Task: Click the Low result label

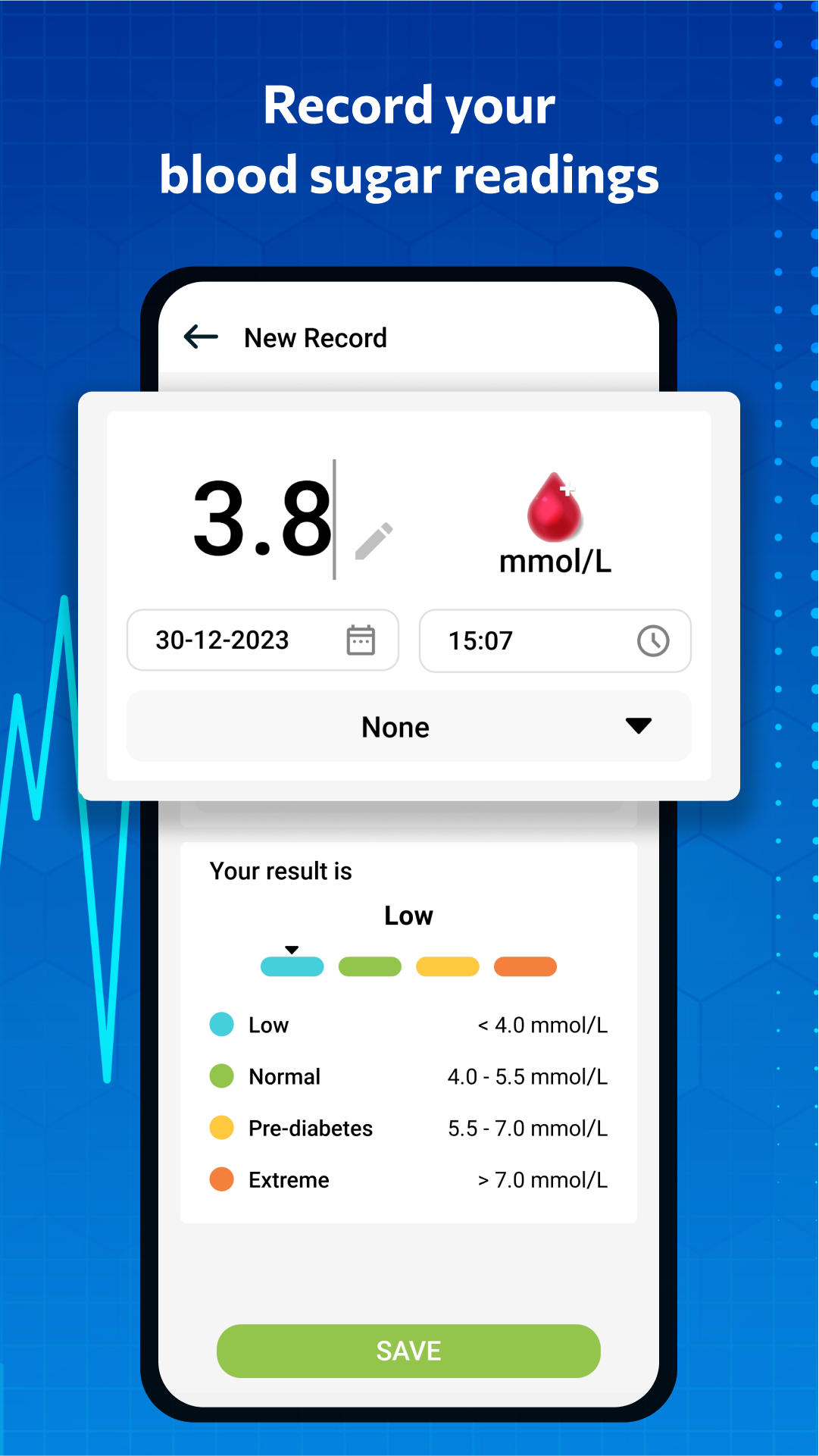Action: pyautogui.click(x=409, y=916)
